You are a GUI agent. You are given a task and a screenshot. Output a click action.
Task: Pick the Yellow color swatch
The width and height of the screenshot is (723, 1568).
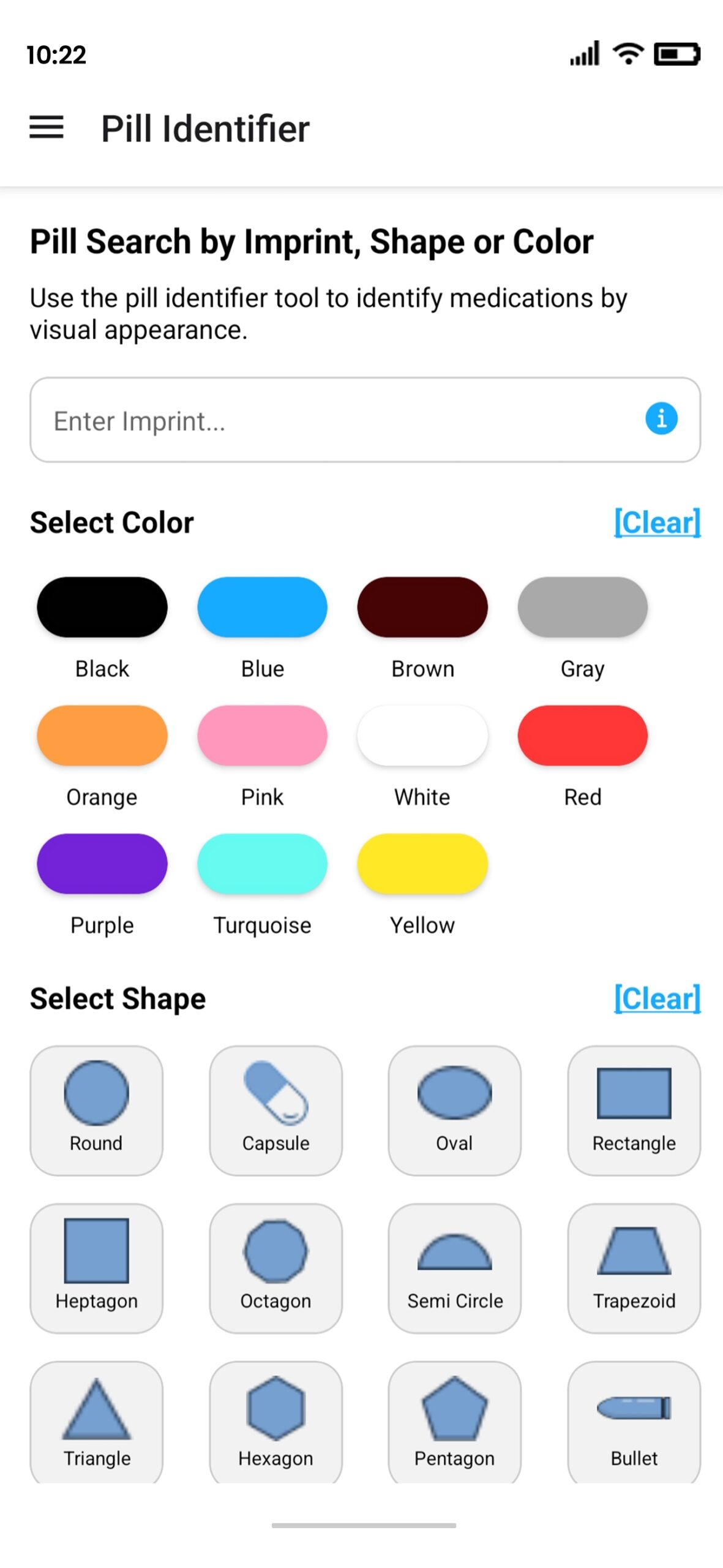click(422, 864)
